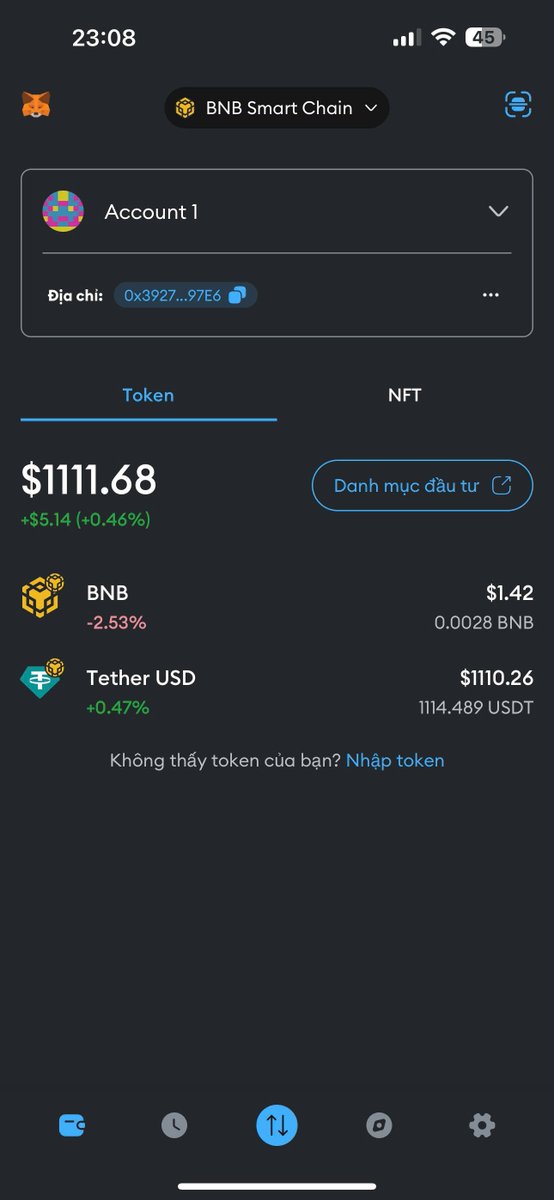
Task: Open the Tether USD token row
Action: (x=277, y=691)
